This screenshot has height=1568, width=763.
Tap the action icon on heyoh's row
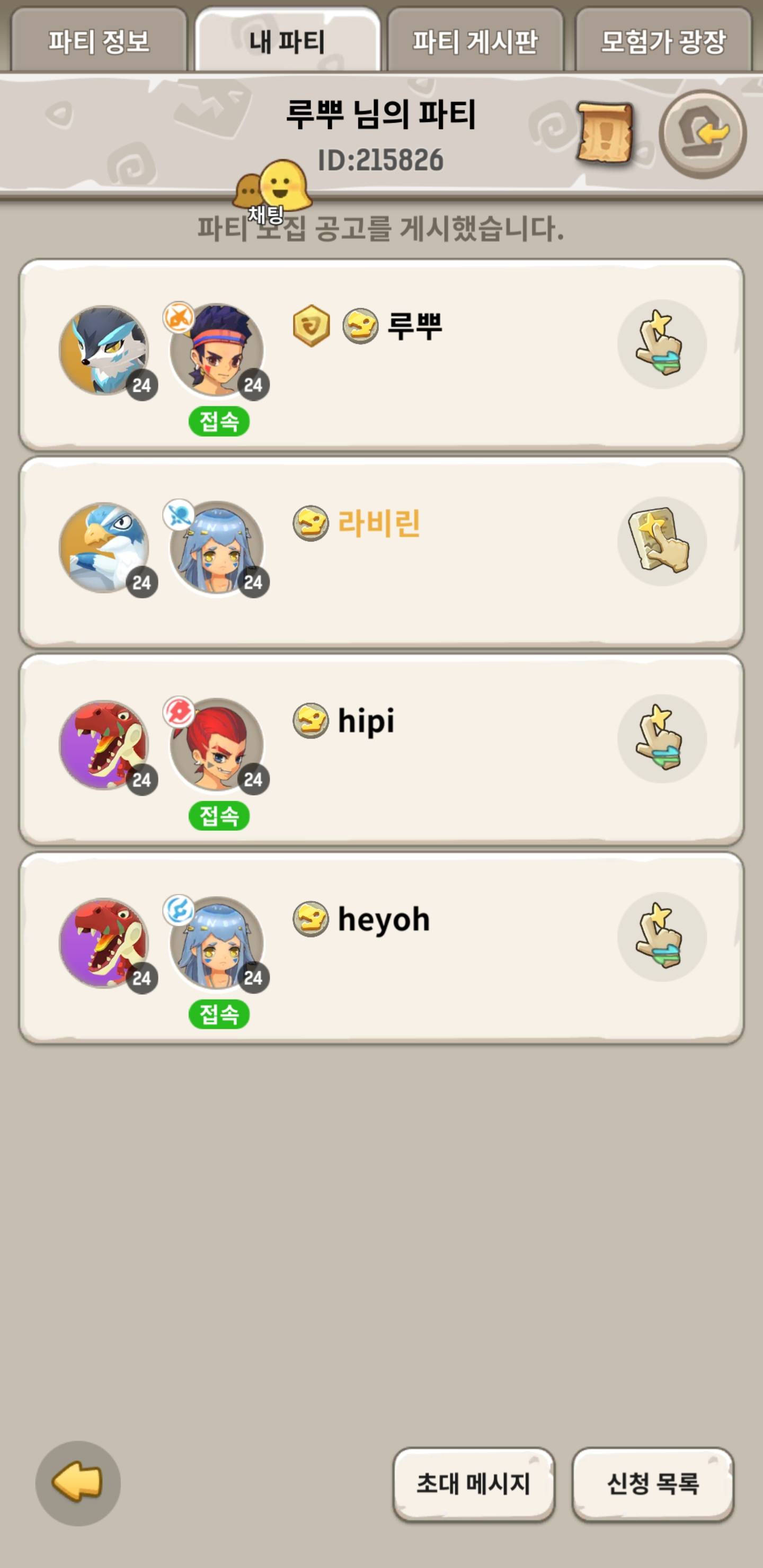point(661,936)
